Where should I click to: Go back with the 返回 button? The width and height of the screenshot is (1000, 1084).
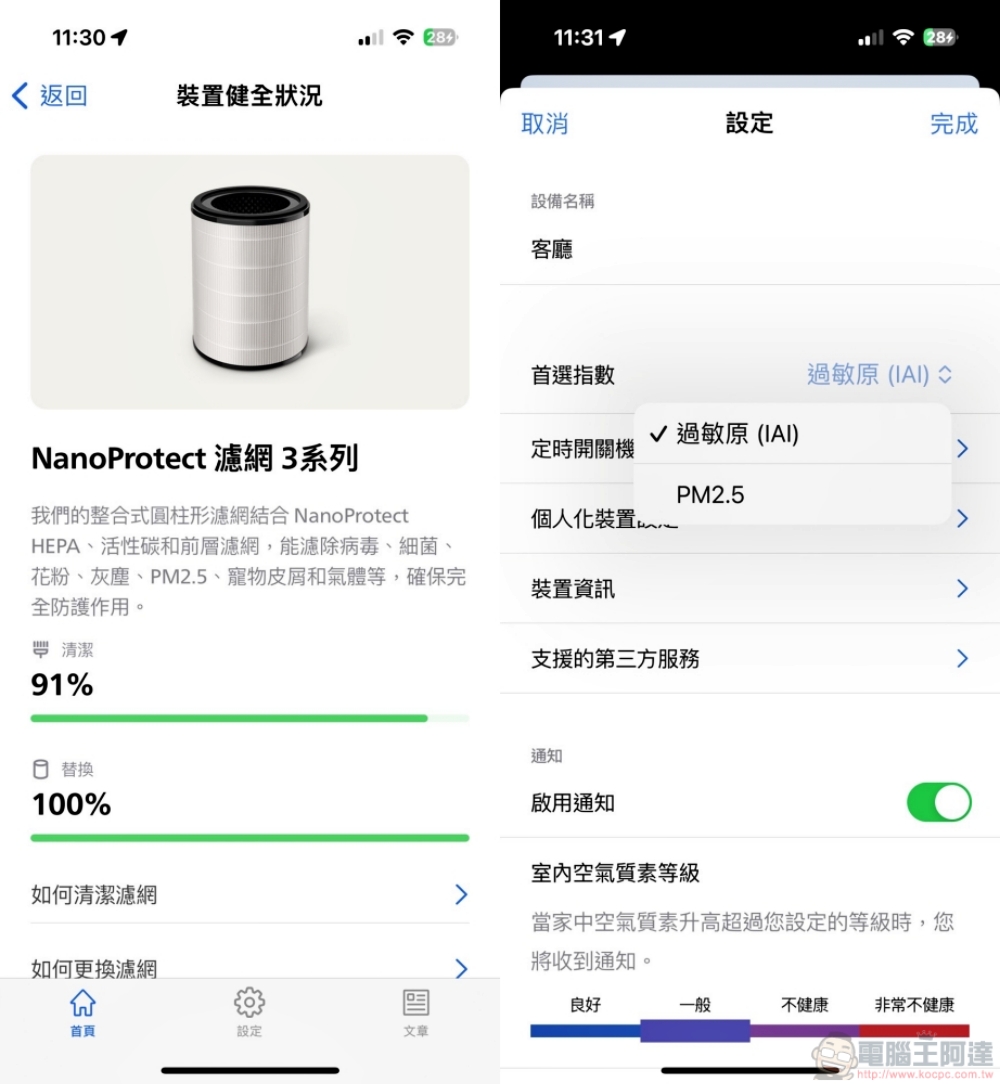50,96
